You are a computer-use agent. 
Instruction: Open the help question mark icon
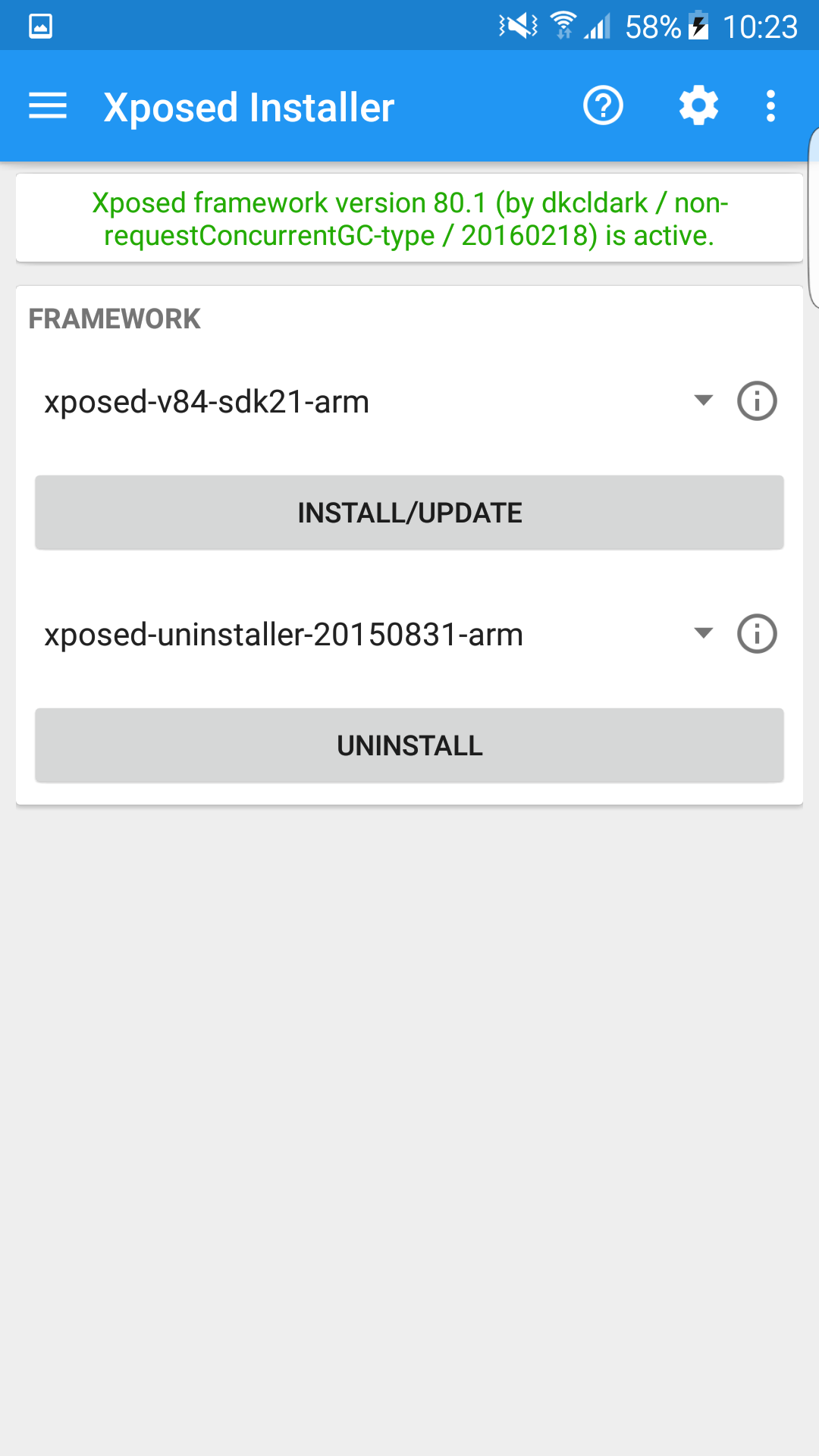(603, 106)
